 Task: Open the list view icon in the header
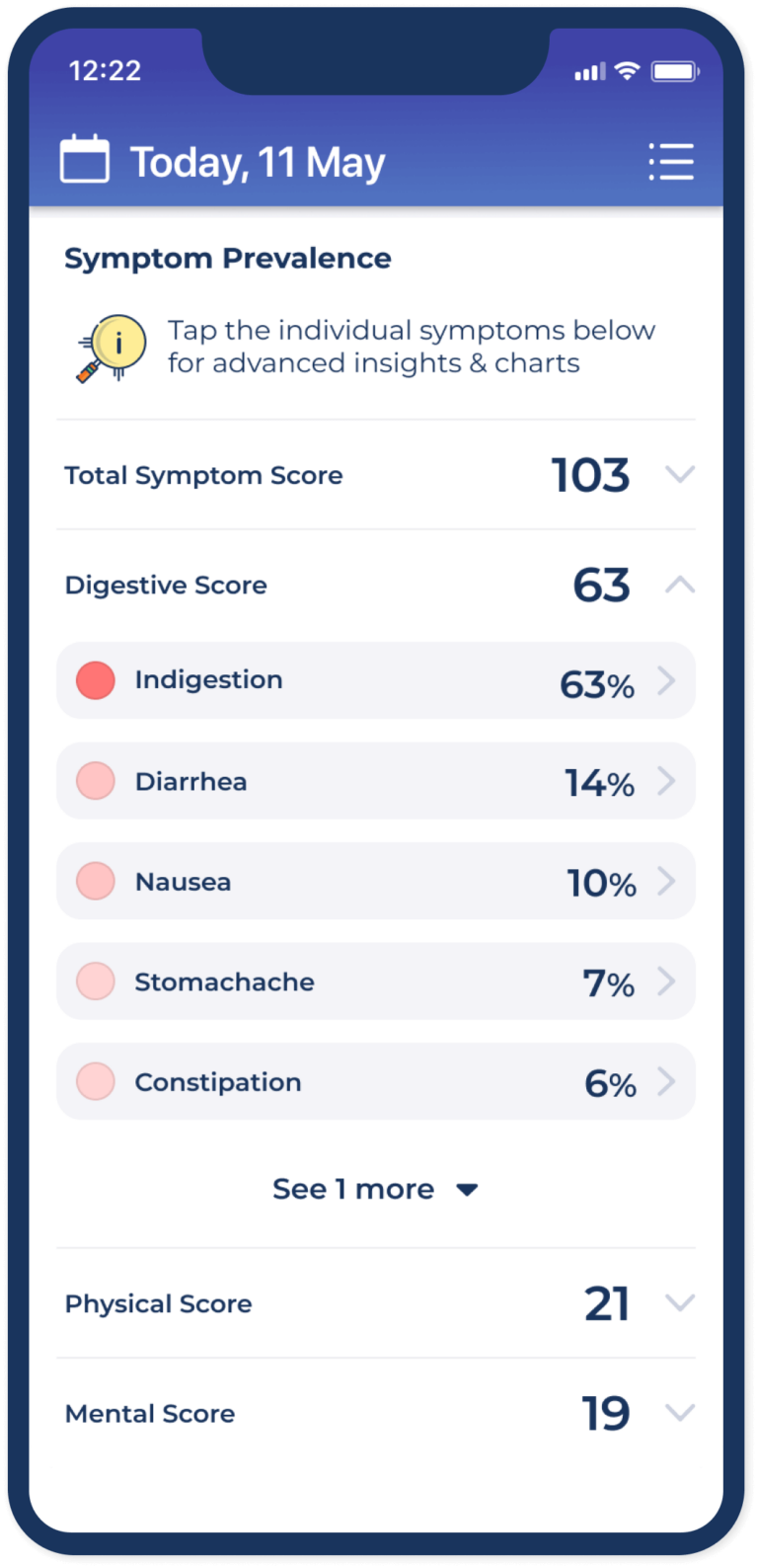coord(672,161)
